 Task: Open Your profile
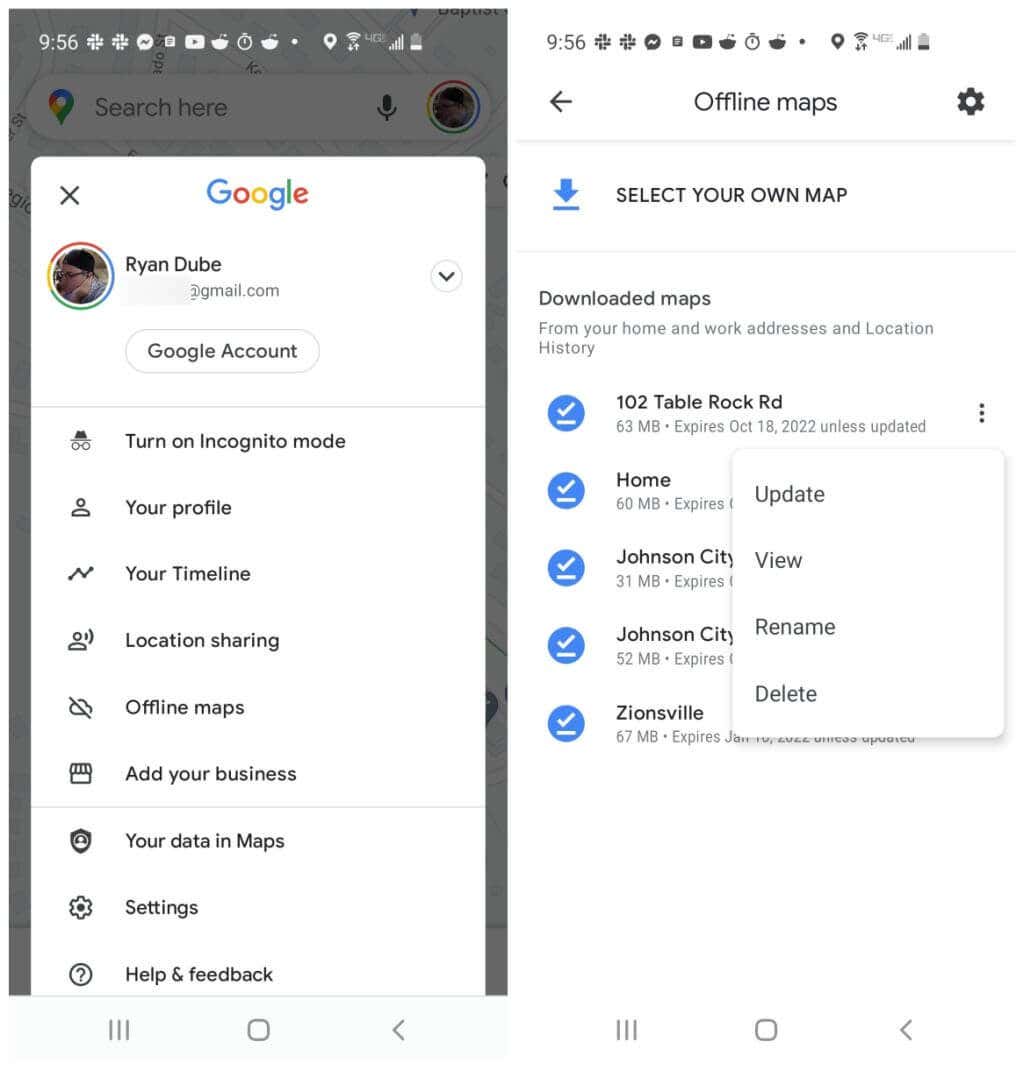pyautogui.click(x=178, y=508)
